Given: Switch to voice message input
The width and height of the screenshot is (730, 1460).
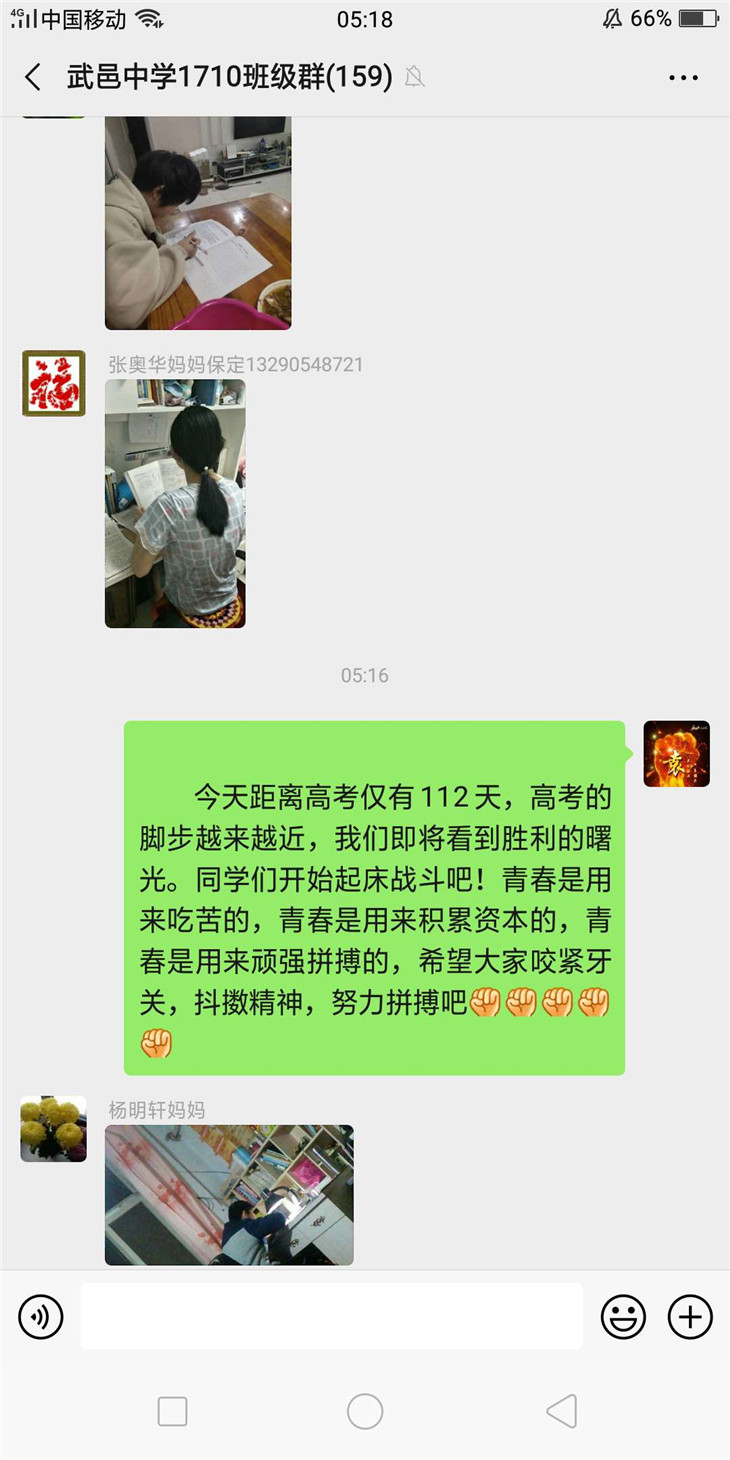Looking at the screenshot, I should (x=41, y=1316).
